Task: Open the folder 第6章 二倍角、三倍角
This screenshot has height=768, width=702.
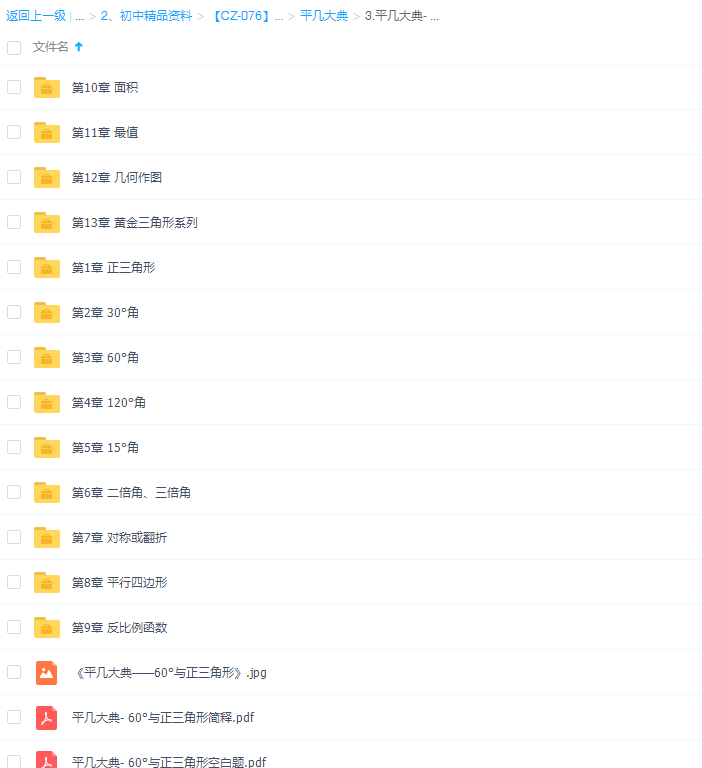Action: pos(131,493)
